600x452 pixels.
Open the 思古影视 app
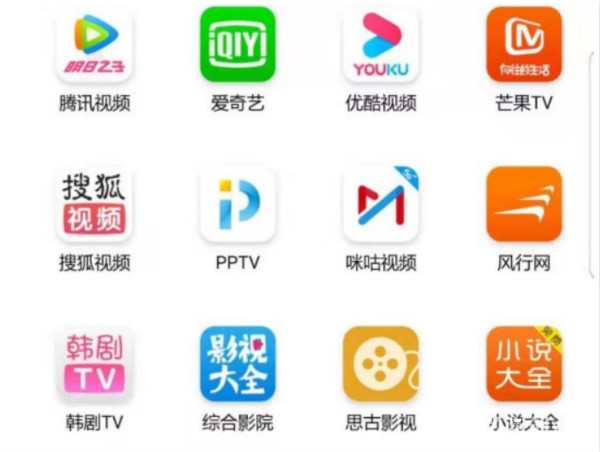click(380, 364)
